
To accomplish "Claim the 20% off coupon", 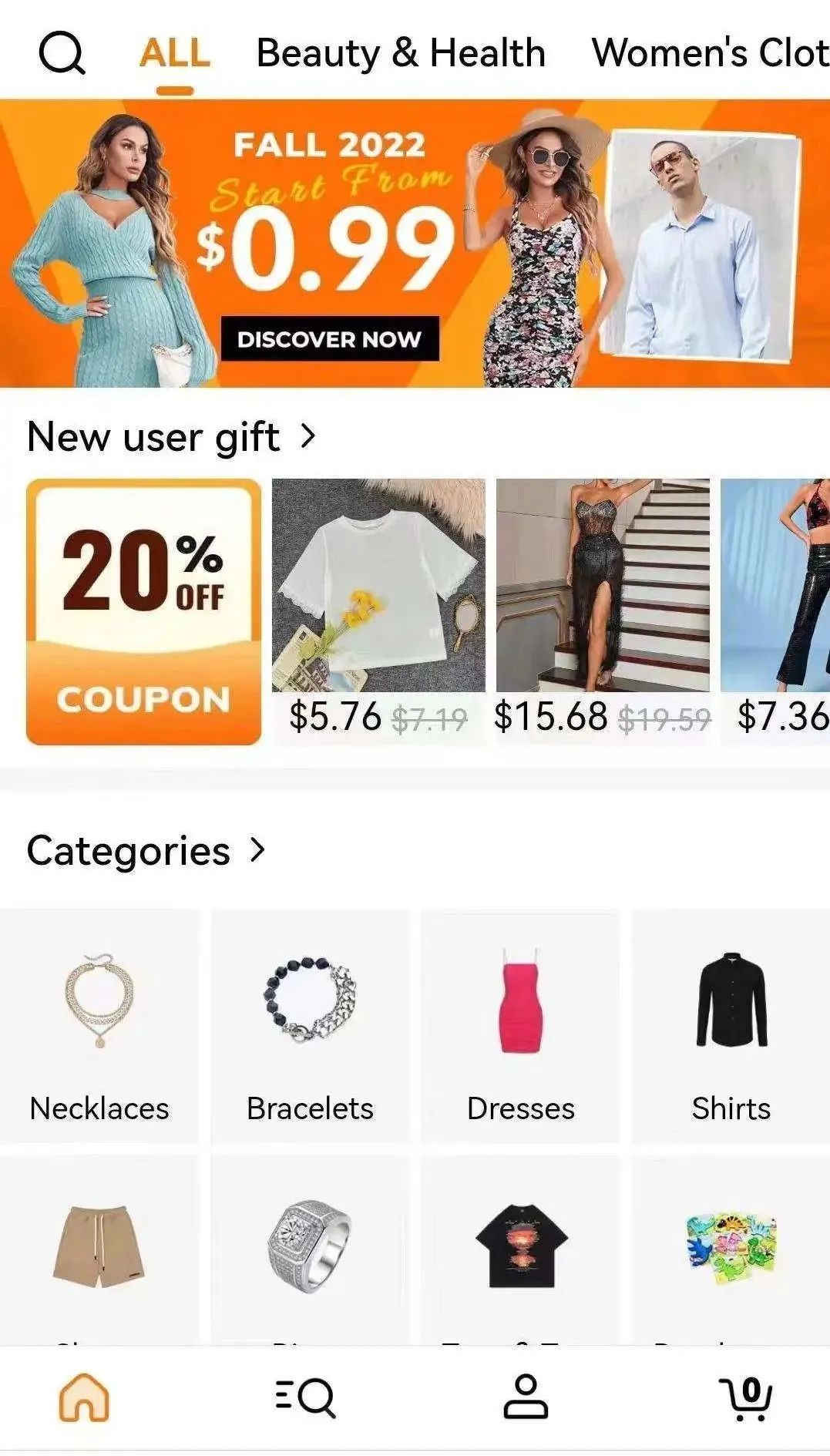I will (143, 611).
